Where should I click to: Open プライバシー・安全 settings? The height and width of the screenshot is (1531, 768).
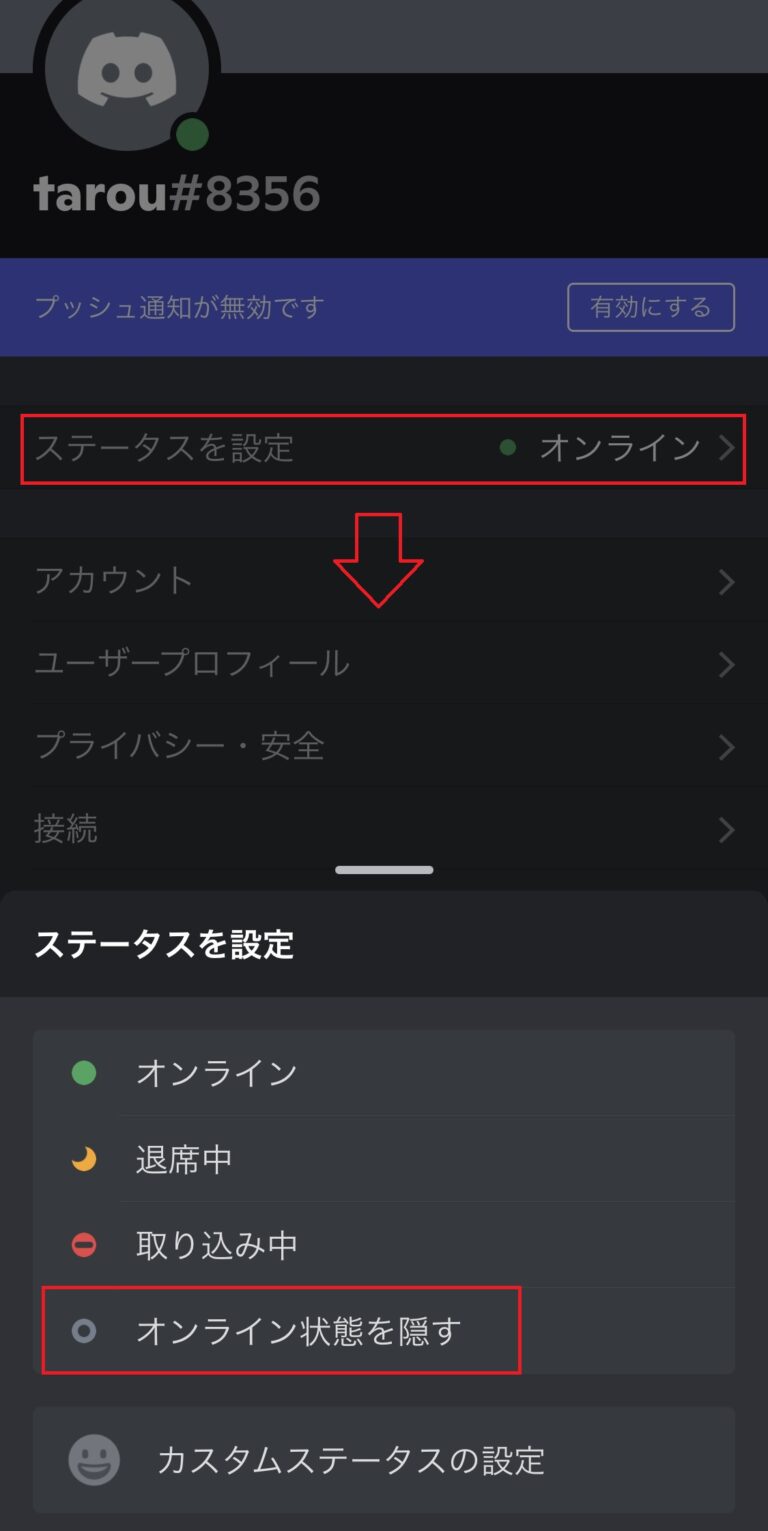pos(384,746)
